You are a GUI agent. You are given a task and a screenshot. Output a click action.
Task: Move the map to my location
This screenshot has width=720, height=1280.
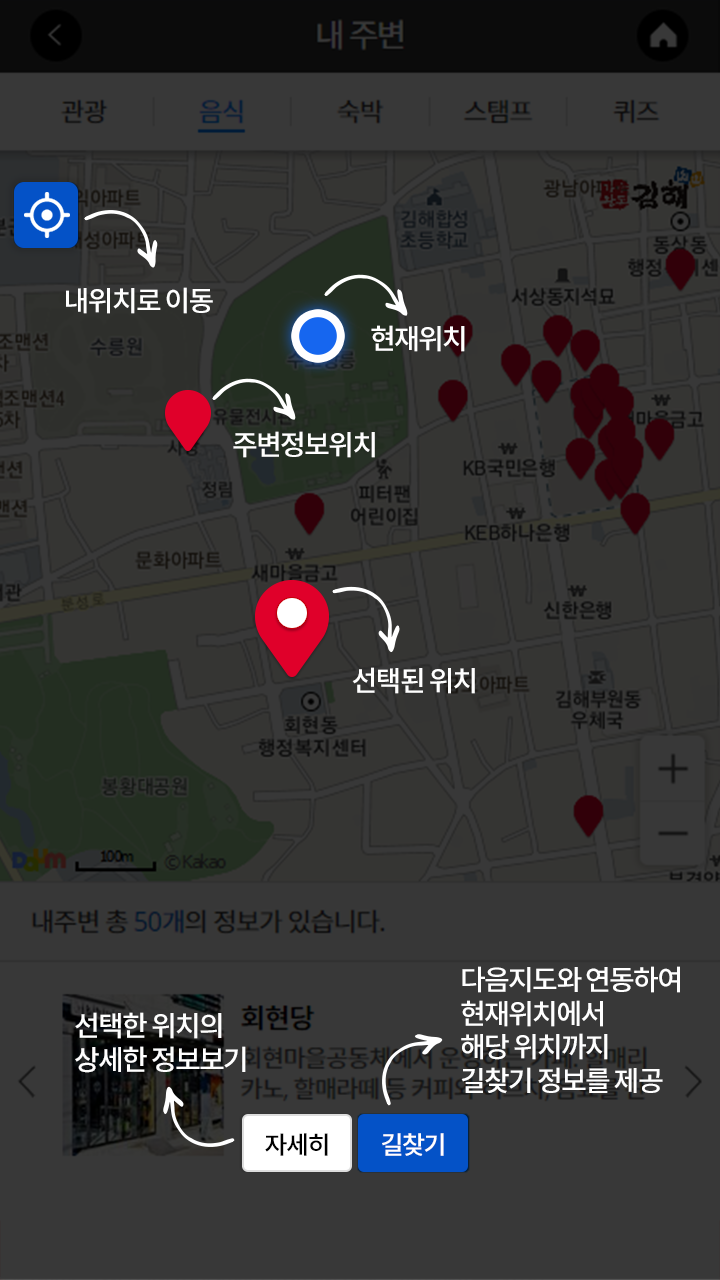(x=46, y=215)
